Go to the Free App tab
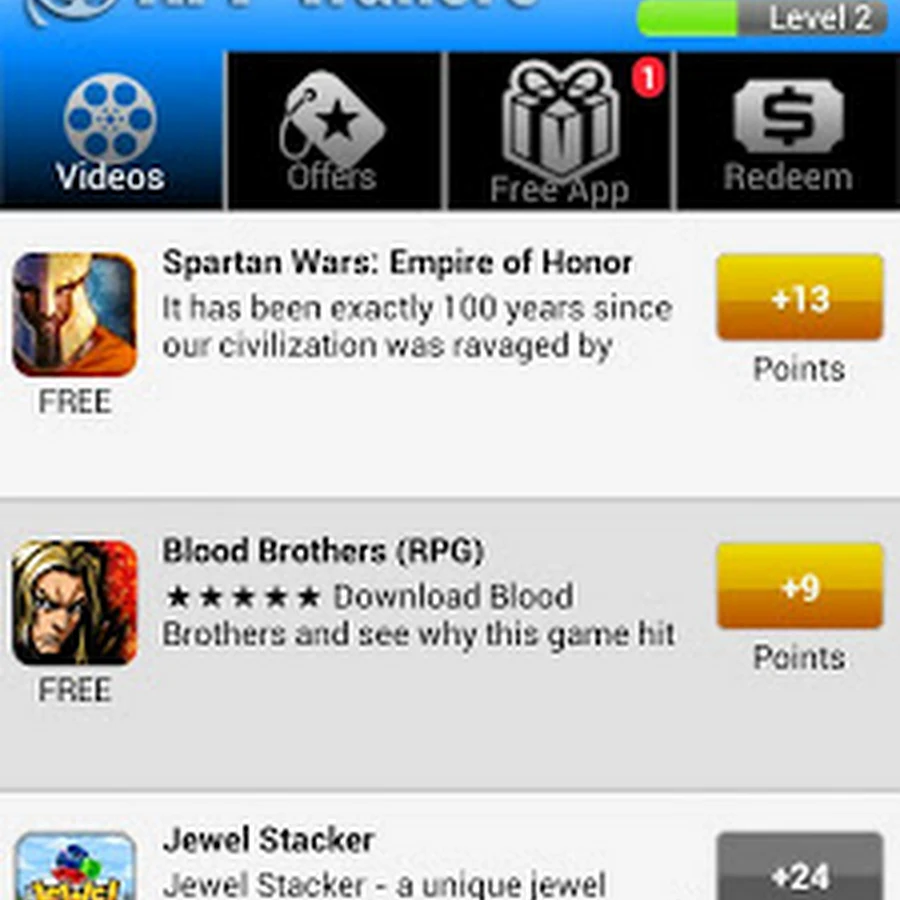This screenshot has height=900, width=900. click(x=560, y=133)
